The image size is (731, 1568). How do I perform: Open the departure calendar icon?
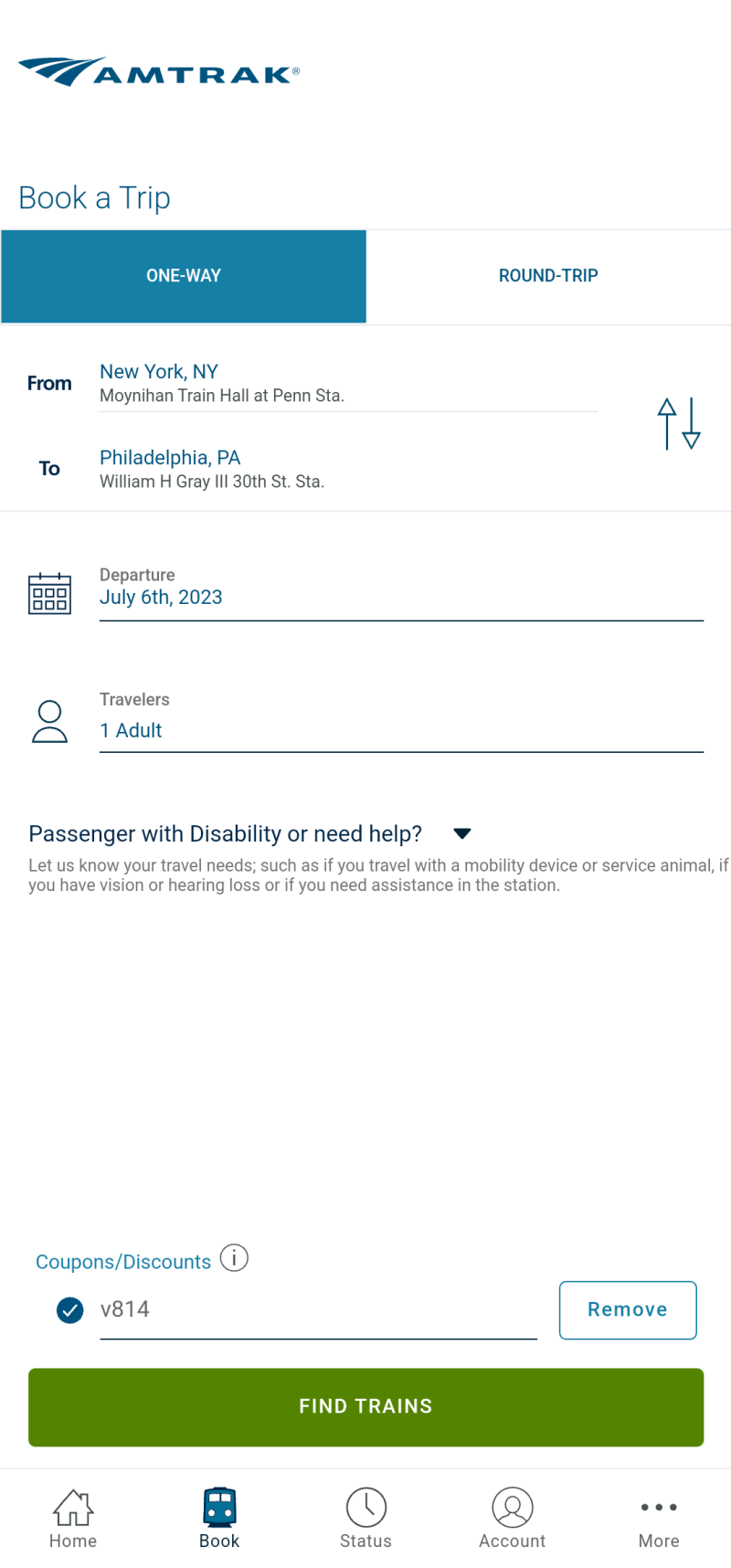click(x=49, y=592)
